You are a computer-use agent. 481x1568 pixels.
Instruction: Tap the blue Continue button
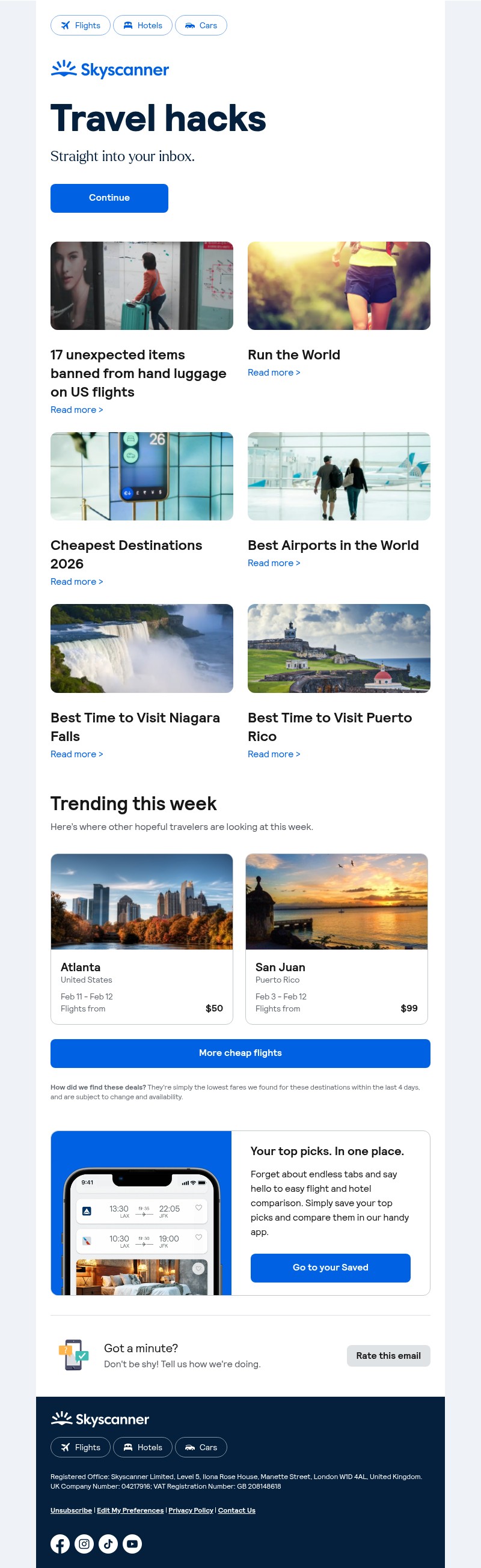pyautogui.click(x=109, y=198)
